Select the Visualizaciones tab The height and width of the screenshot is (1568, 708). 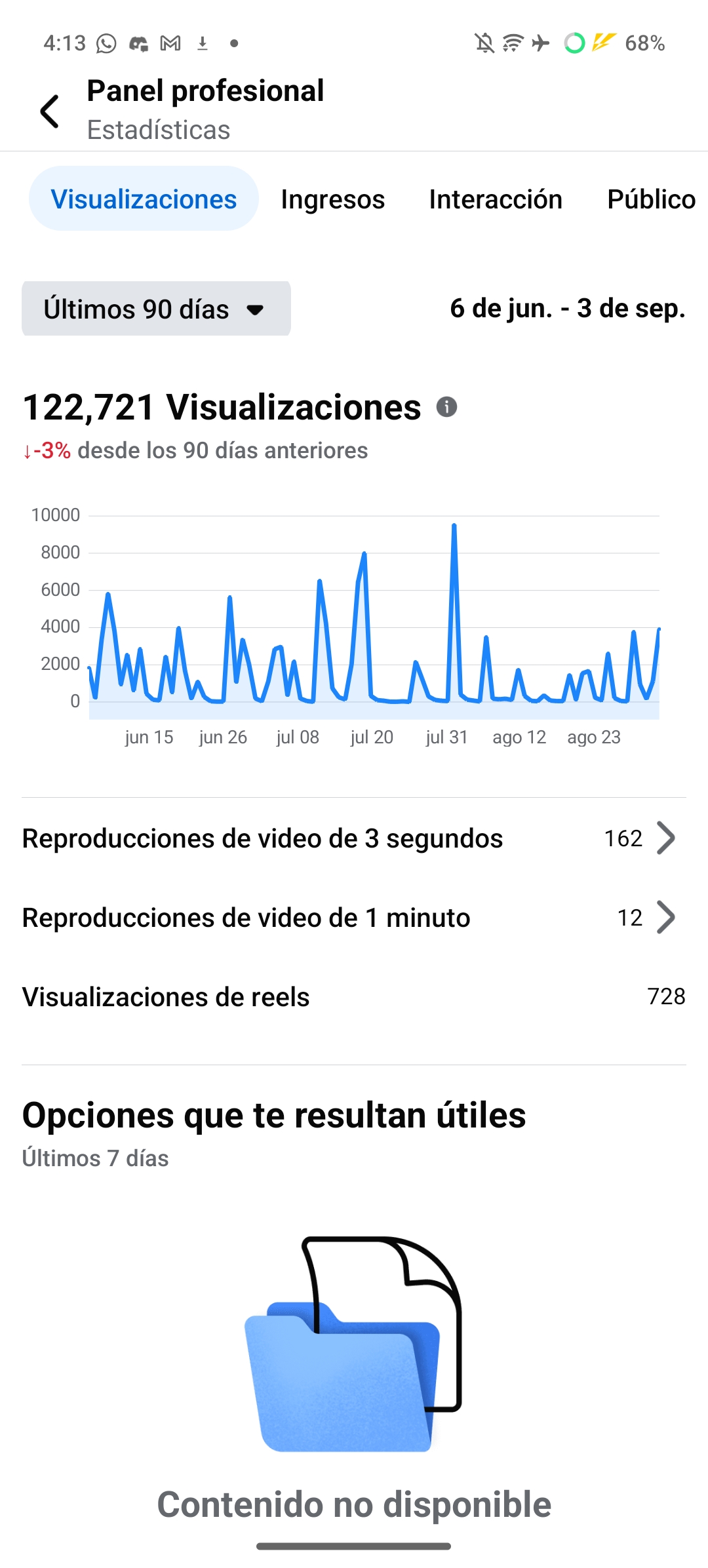(144, 199)
